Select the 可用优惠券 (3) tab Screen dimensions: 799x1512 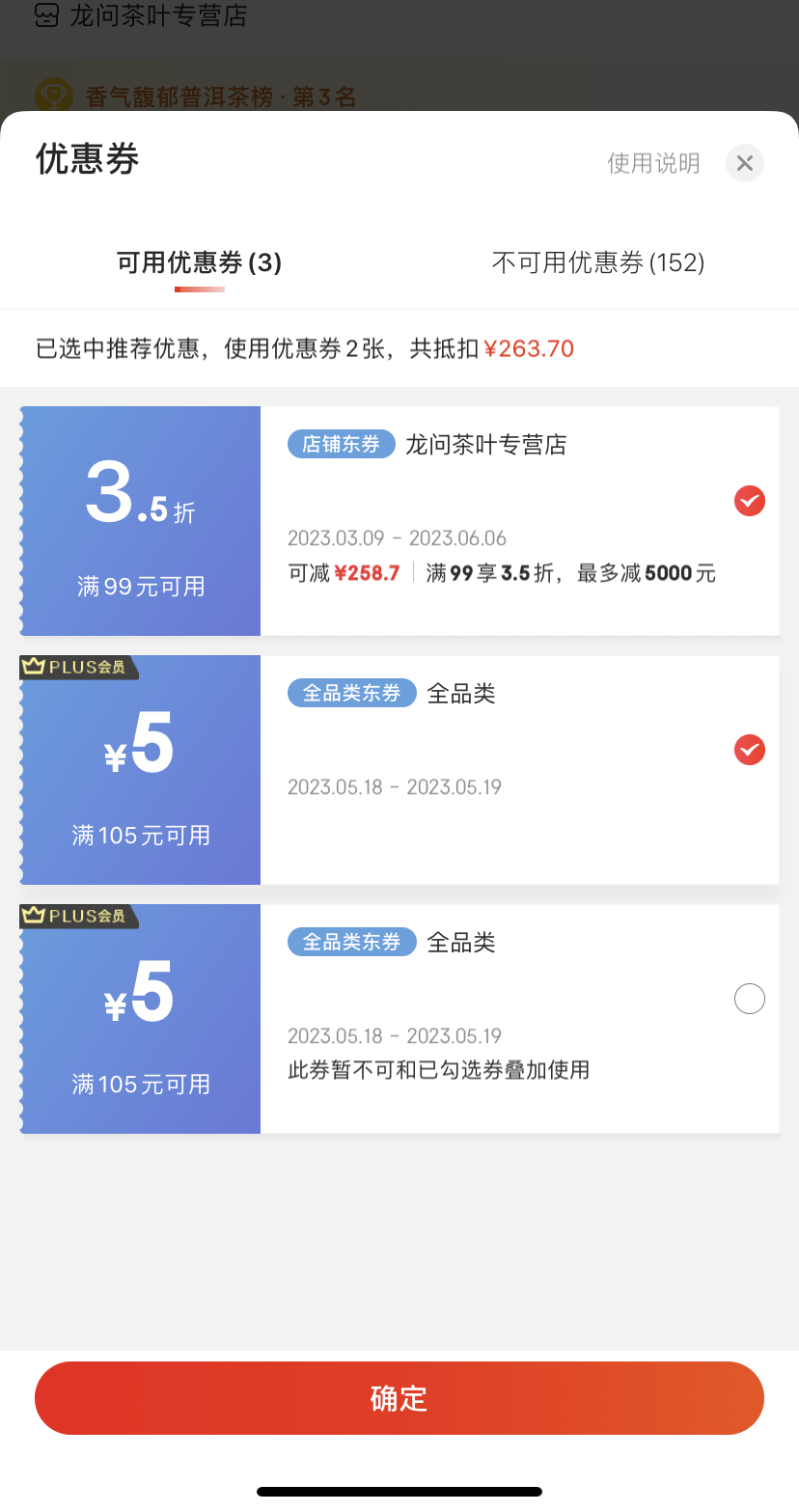coord(199,262)
